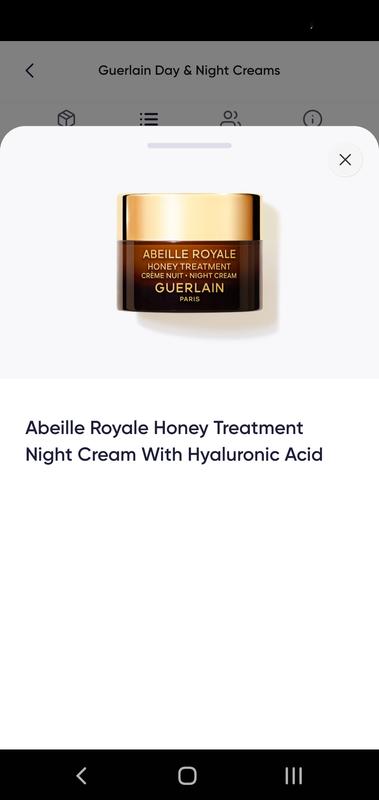
Task: Open recent apps from navigation bar
Action: click(x=293, y=776)
